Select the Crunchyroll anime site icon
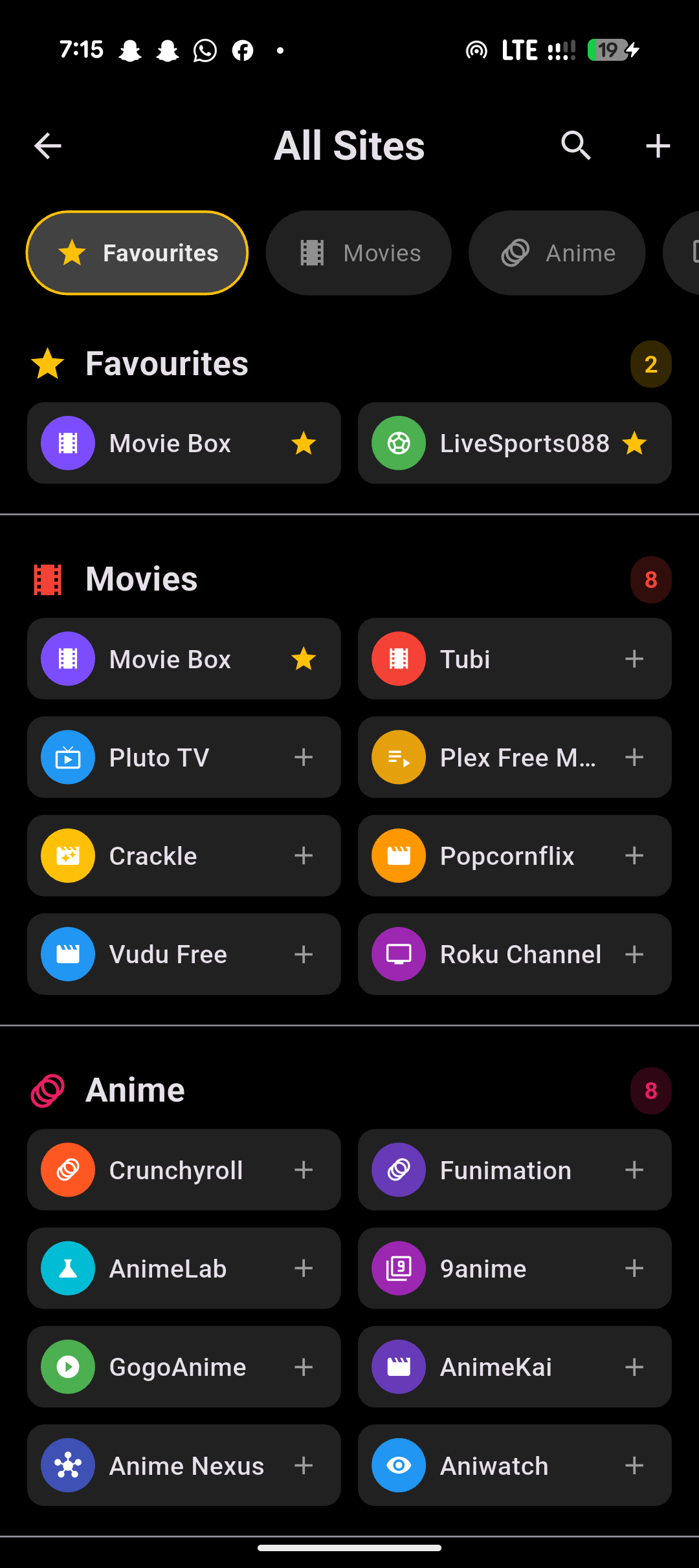The width and height of the screenshot is (699, 1568). click(x=67, y=1170)
